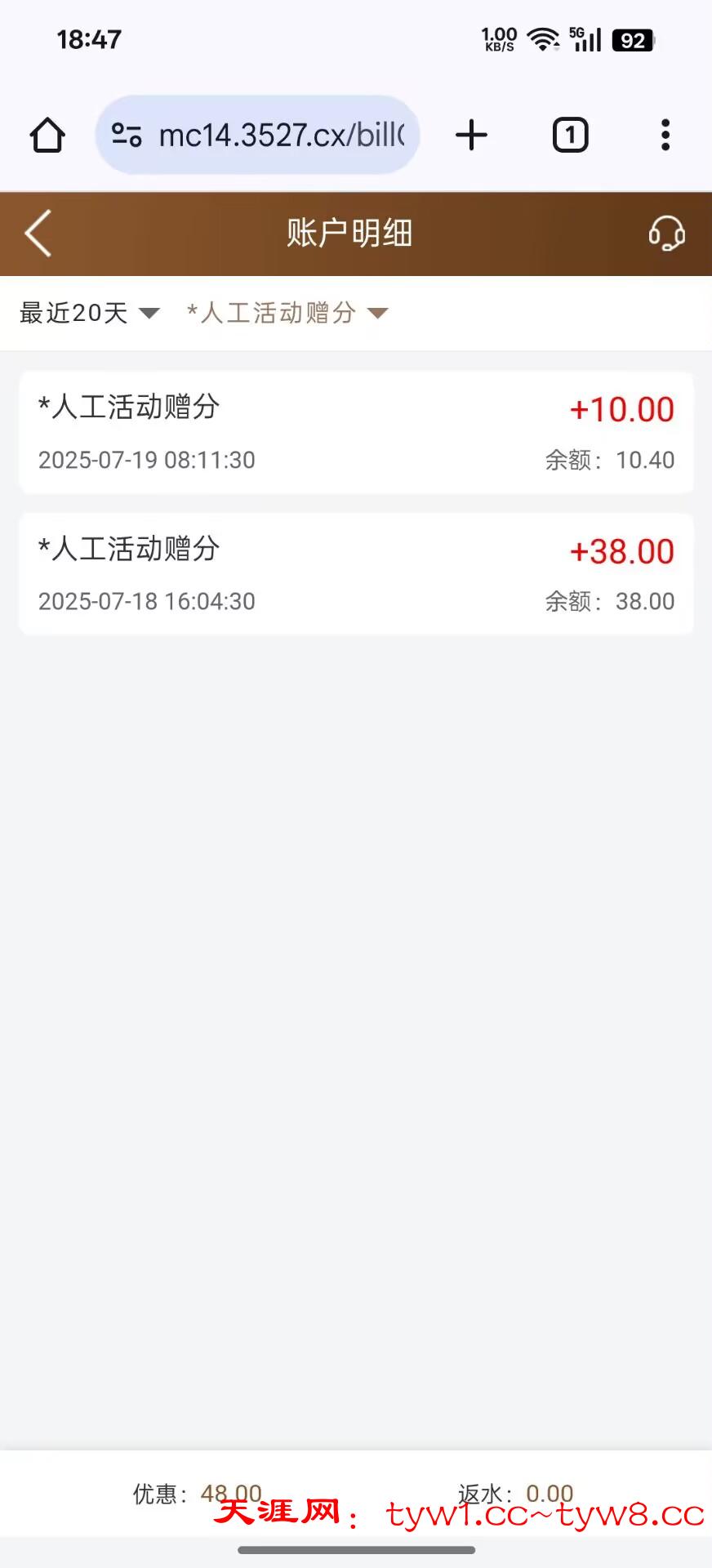
Task: Tap the browser home button
Action: 47,136
